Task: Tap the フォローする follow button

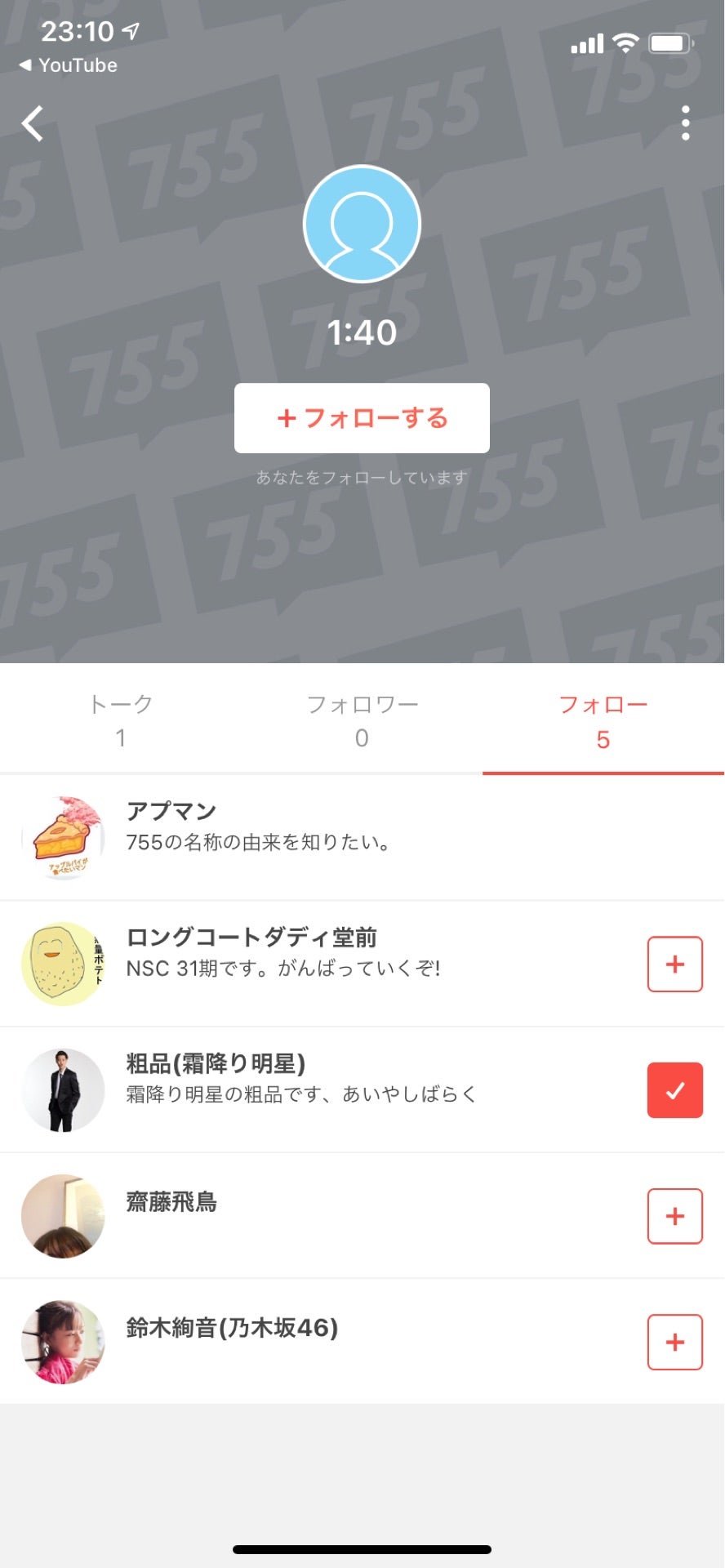Action: [362, 418]
